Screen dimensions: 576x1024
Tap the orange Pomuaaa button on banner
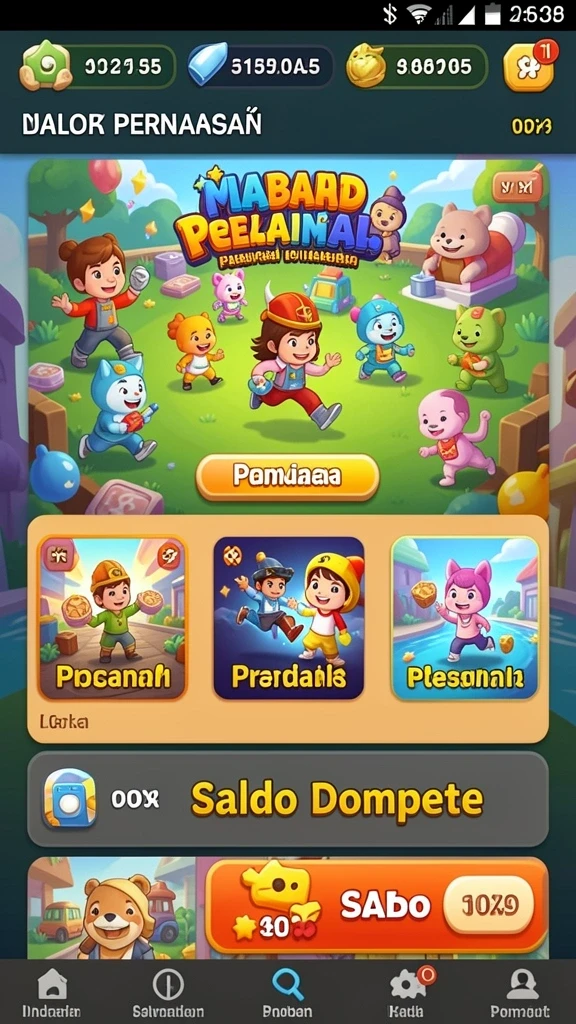pyautogui.click(x=287, y=477)
